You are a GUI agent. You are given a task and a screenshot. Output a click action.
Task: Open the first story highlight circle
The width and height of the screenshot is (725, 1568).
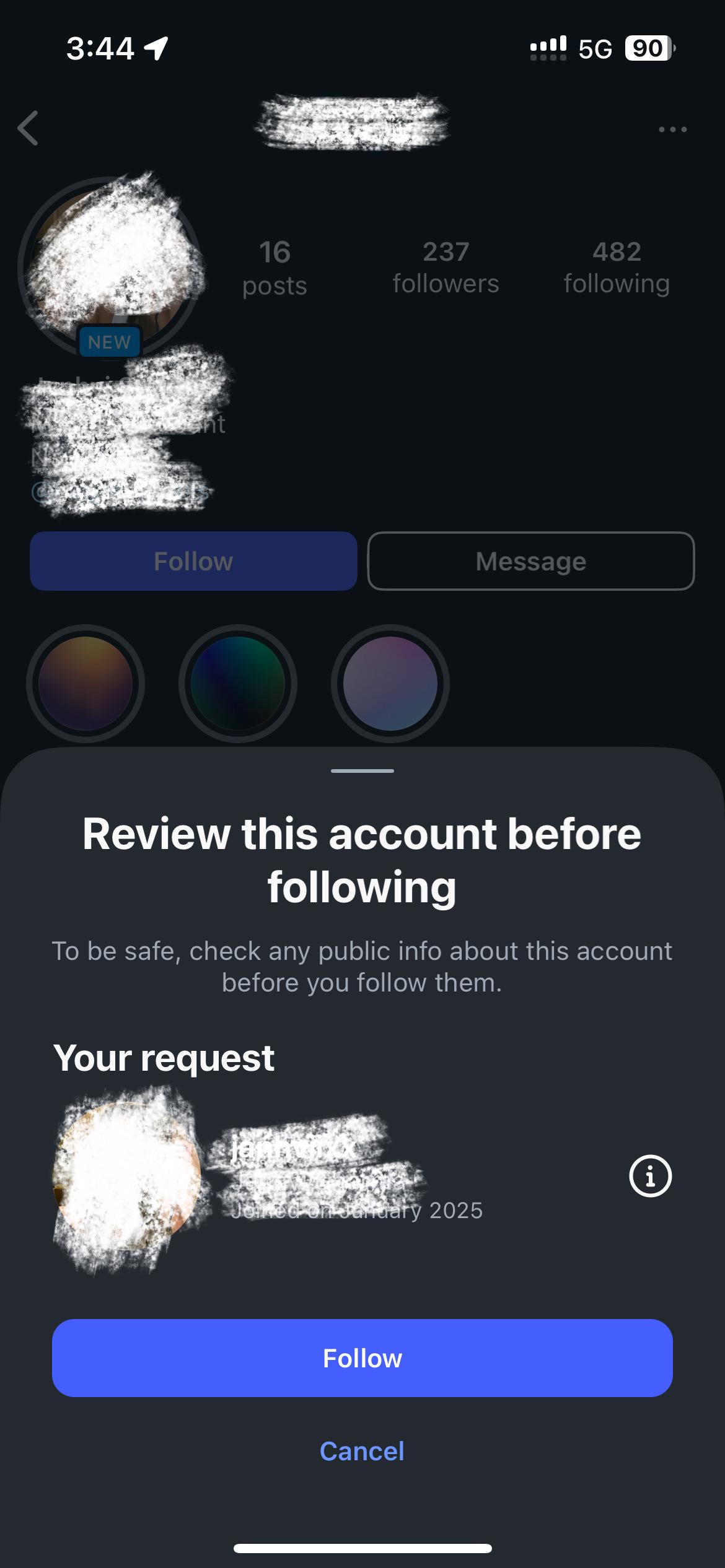pos(87,683)
